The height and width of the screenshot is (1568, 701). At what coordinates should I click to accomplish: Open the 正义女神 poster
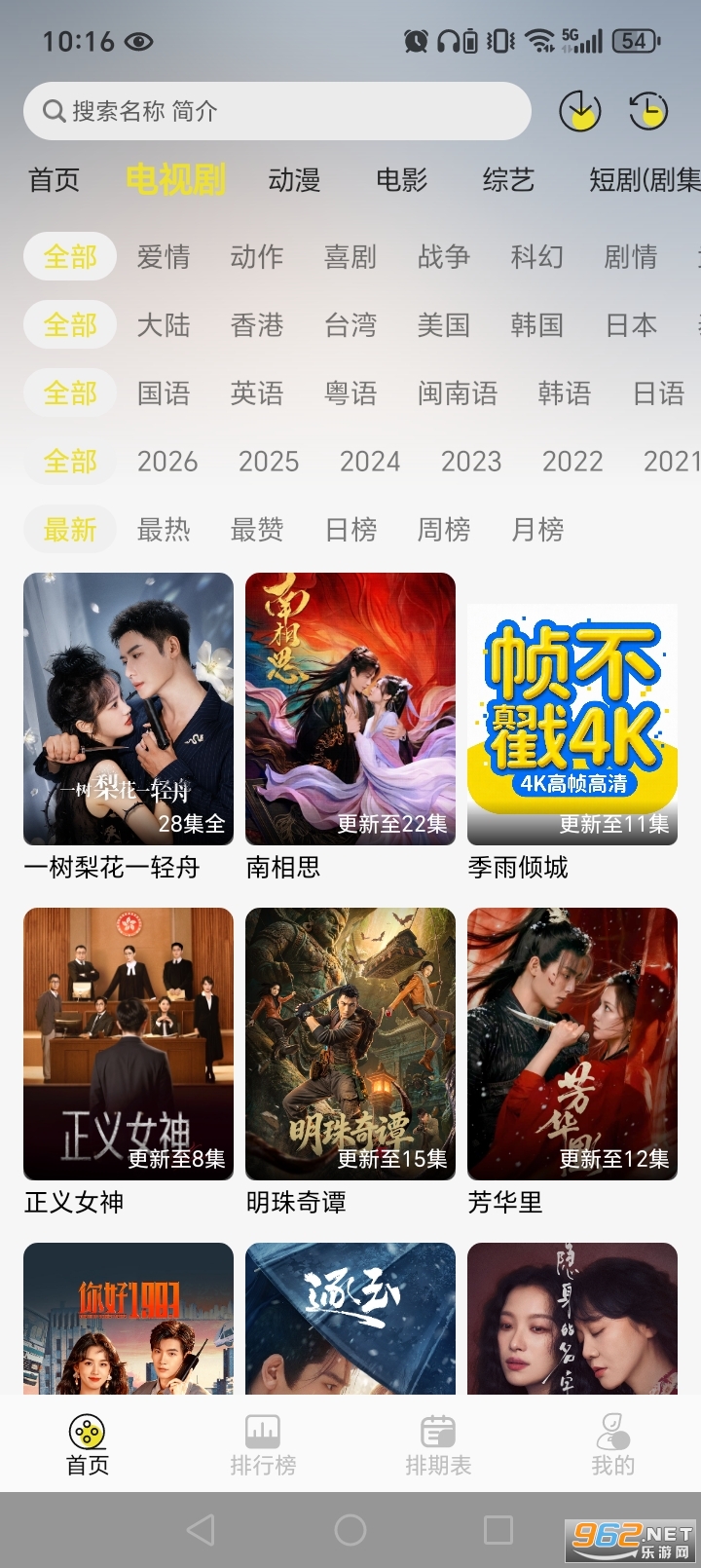coord(129,1044)
